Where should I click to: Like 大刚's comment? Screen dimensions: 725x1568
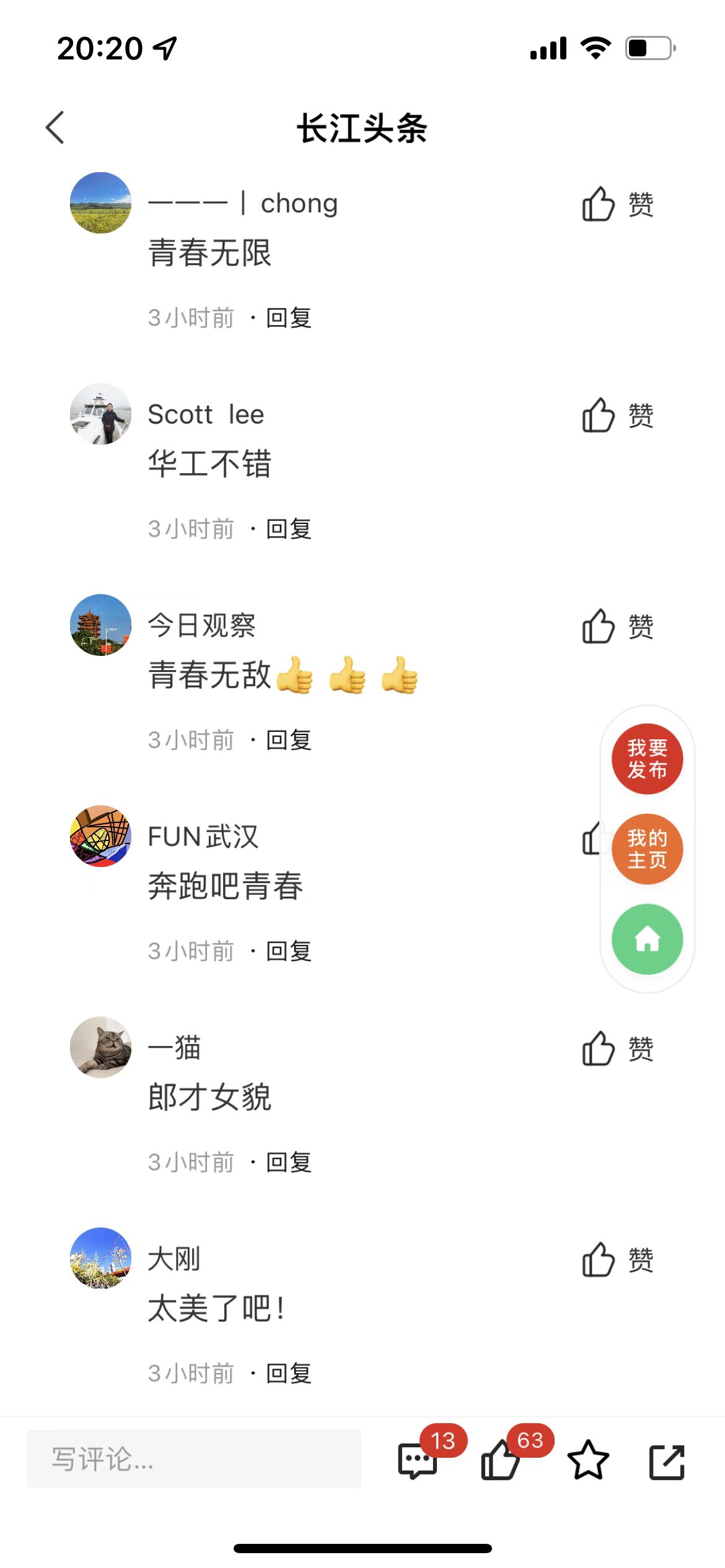pyautogui.click(x=617, y=1260)
